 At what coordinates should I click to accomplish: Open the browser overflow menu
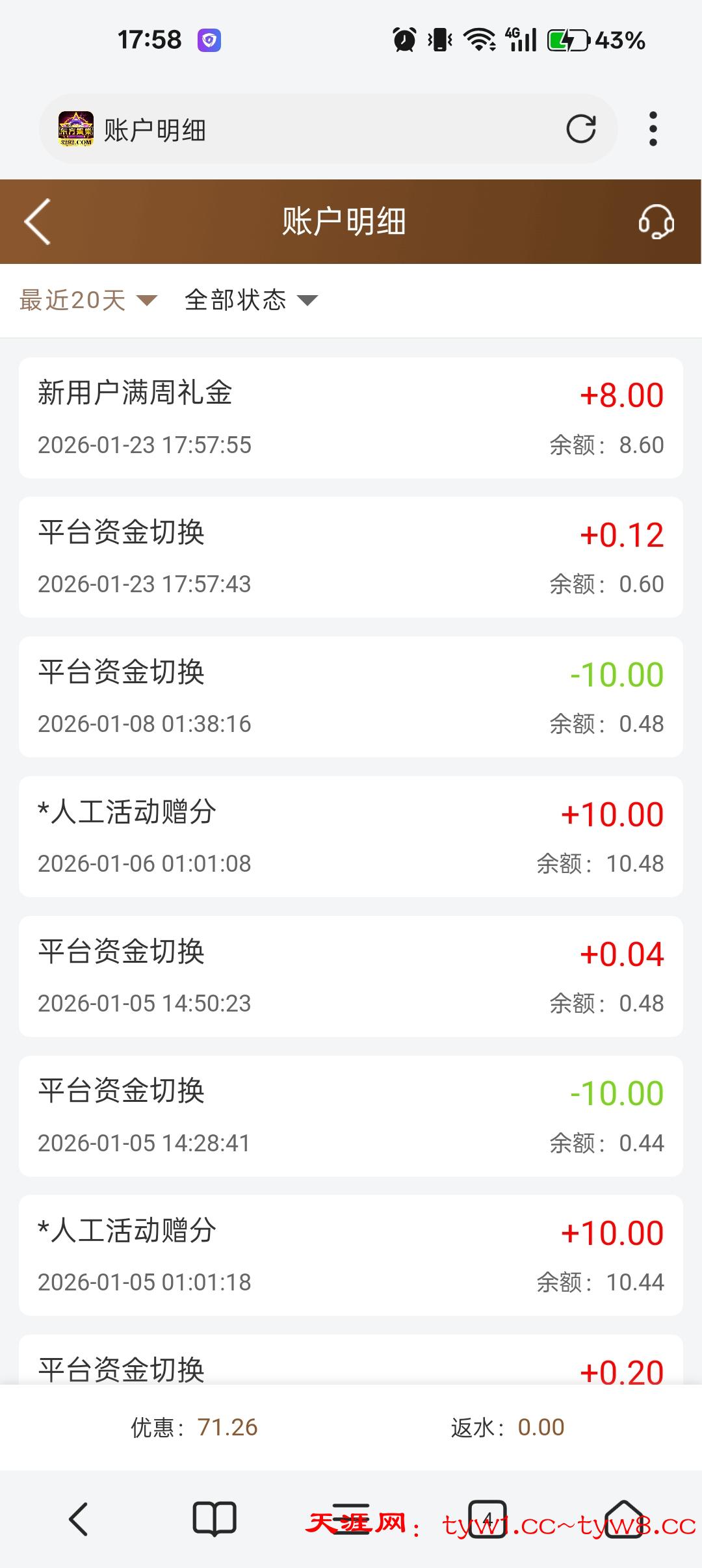click(x=653, y=129)
